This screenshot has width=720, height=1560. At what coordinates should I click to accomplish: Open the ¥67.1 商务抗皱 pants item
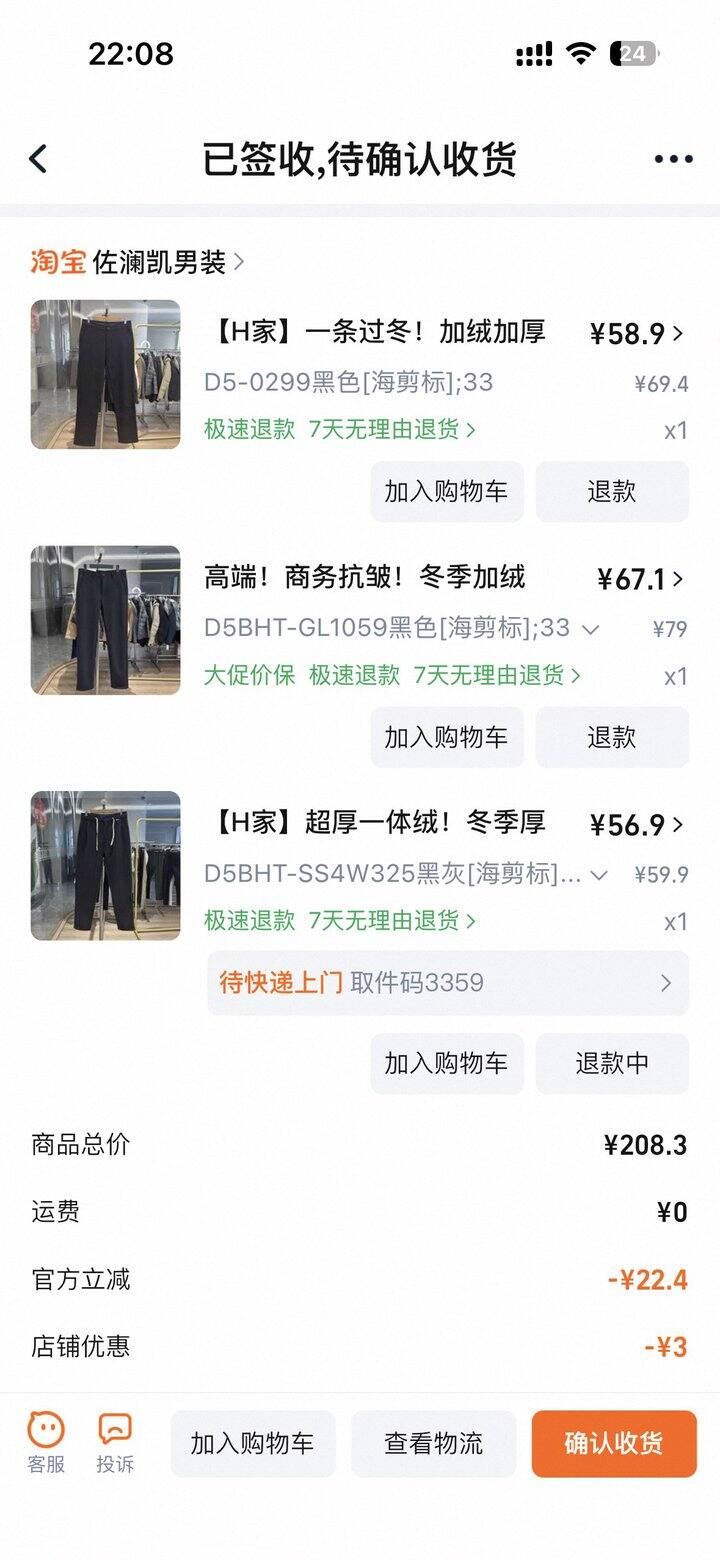[365, 577]
